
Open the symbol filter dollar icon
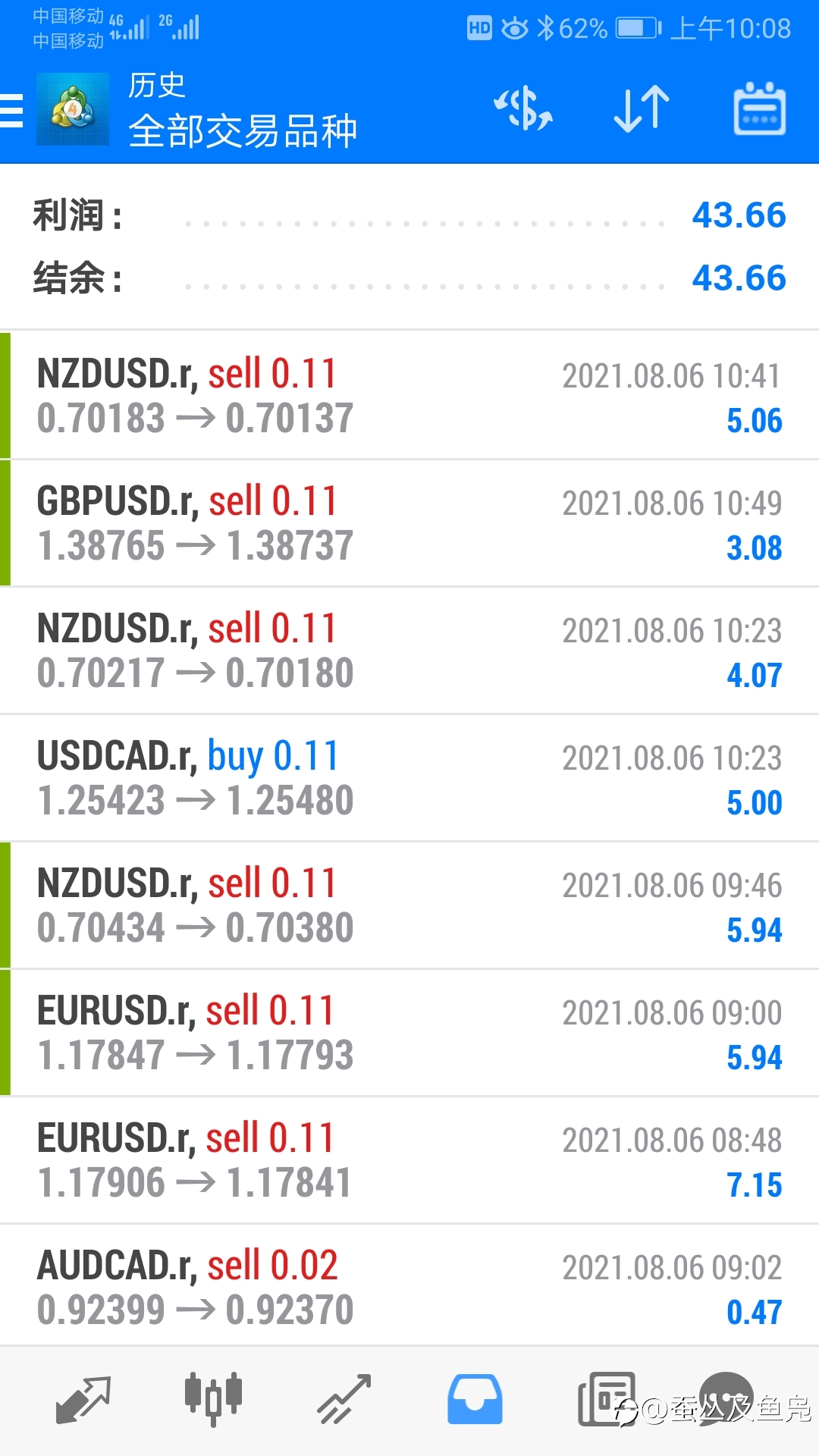point(523,109)
